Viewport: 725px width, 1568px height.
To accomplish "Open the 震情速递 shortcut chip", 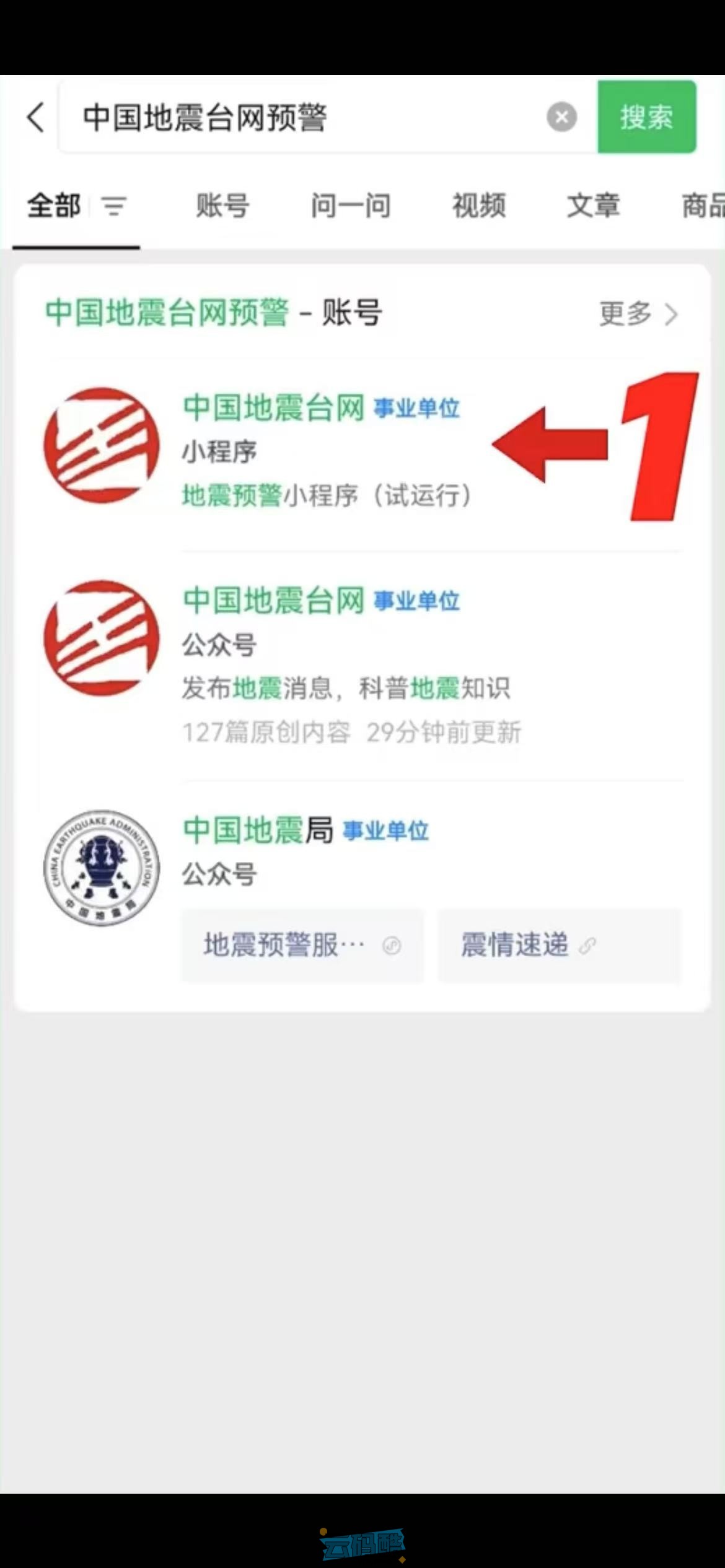I will [x=559, y=946].
